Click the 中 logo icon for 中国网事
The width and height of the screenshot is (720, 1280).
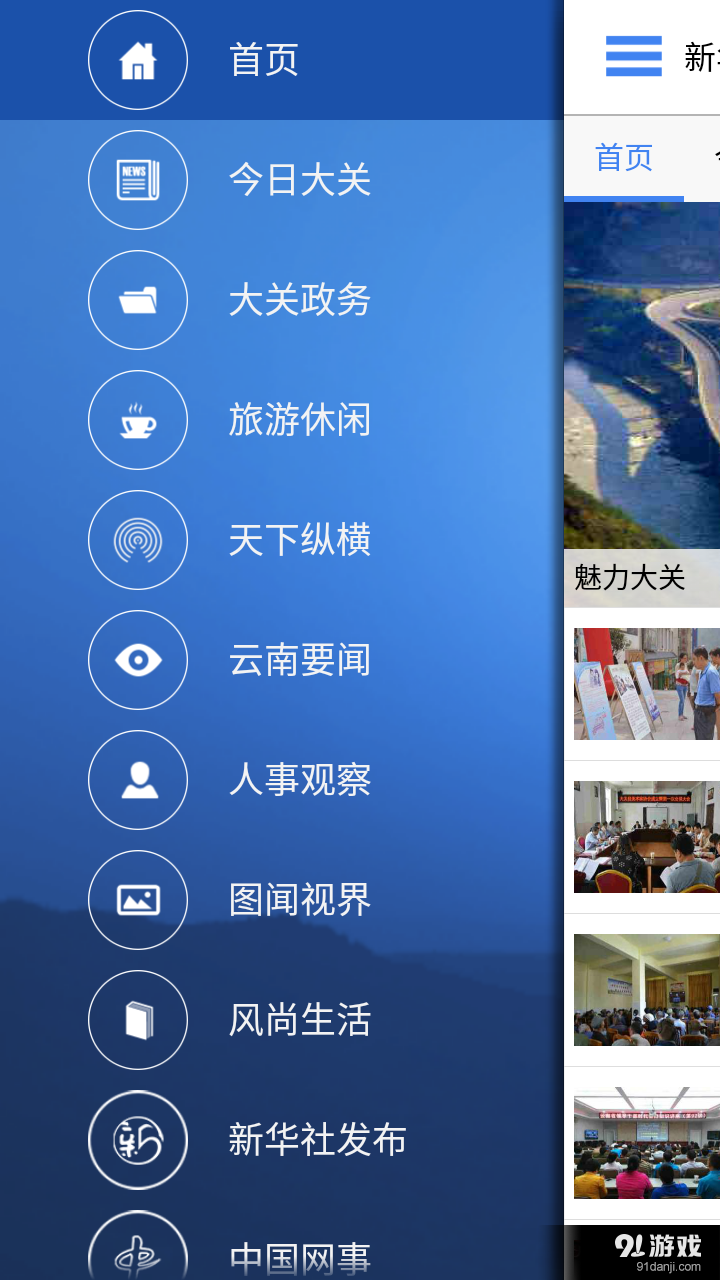point(138,1252)
